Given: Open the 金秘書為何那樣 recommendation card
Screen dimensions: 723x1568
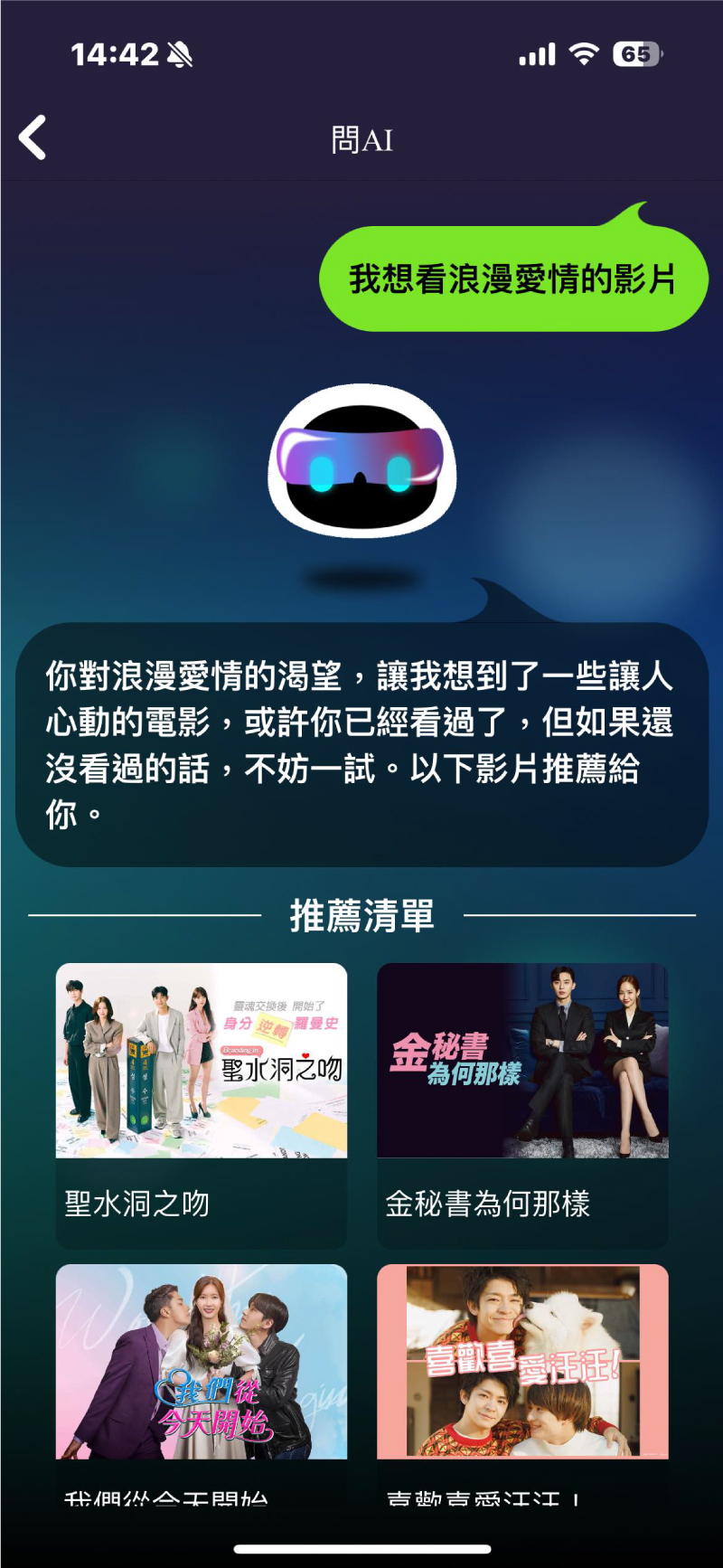Looking at the screenshot, I should click(x=522, y=1103).
